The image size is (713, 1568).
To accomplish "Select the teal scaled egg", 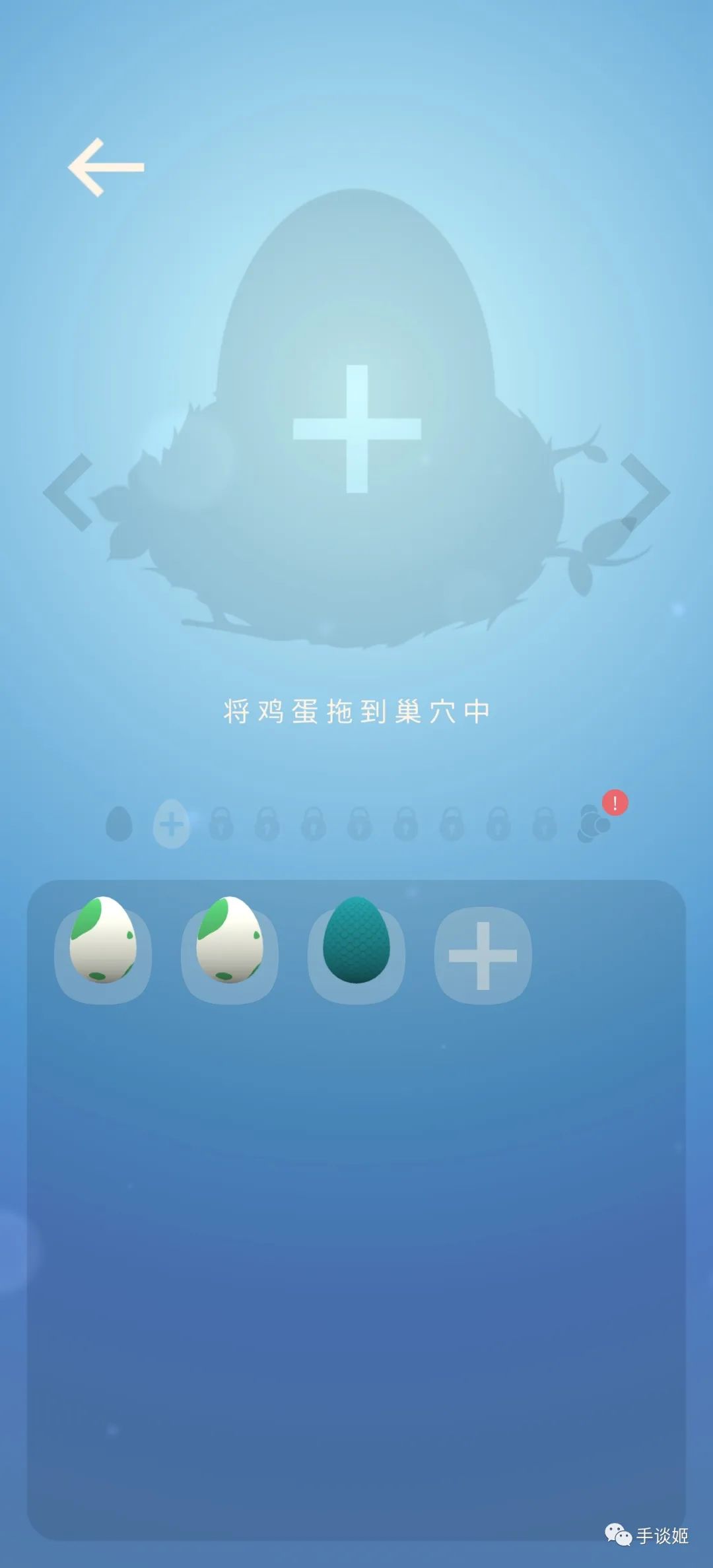I will click(356, 940).
